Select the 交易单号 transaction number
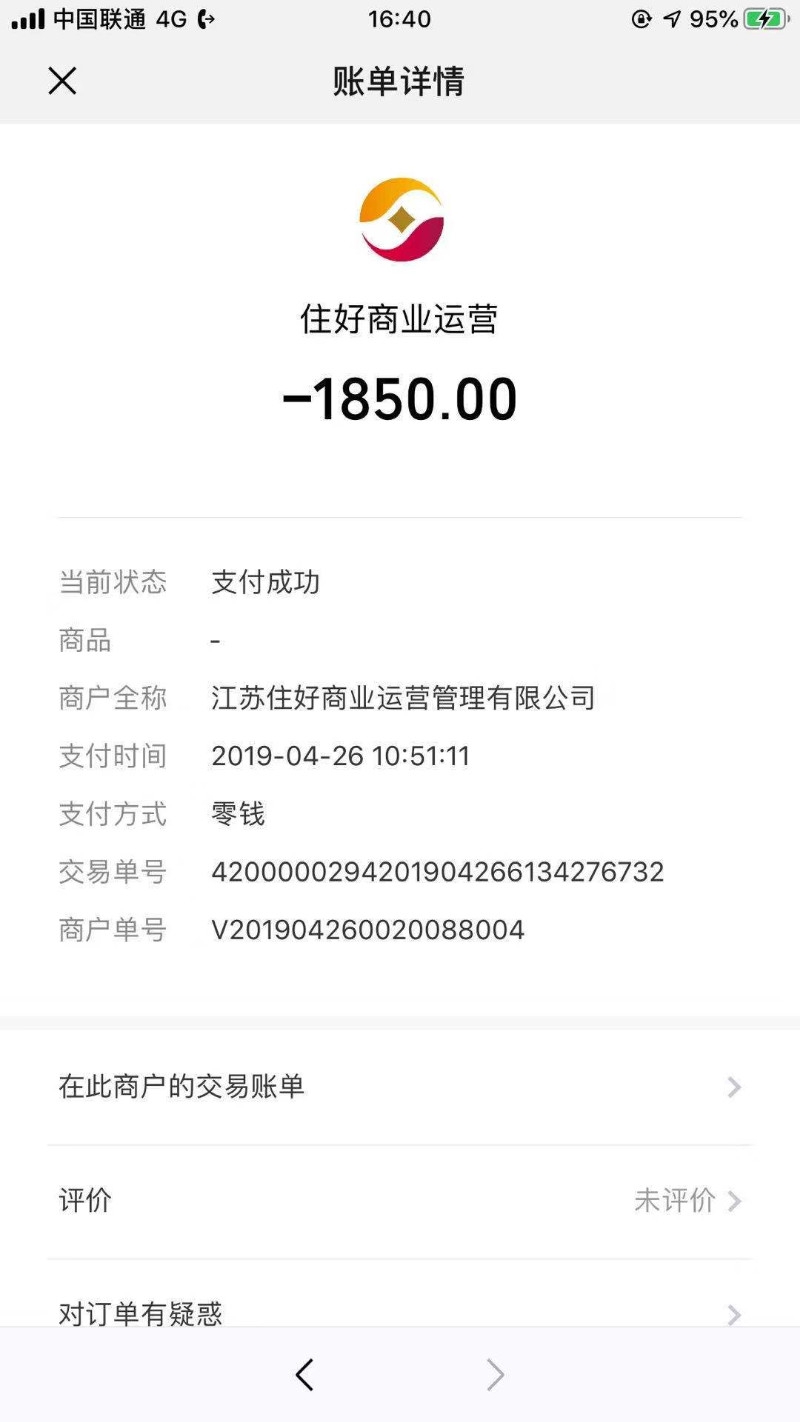800x1422 pixels. point(437,872)
